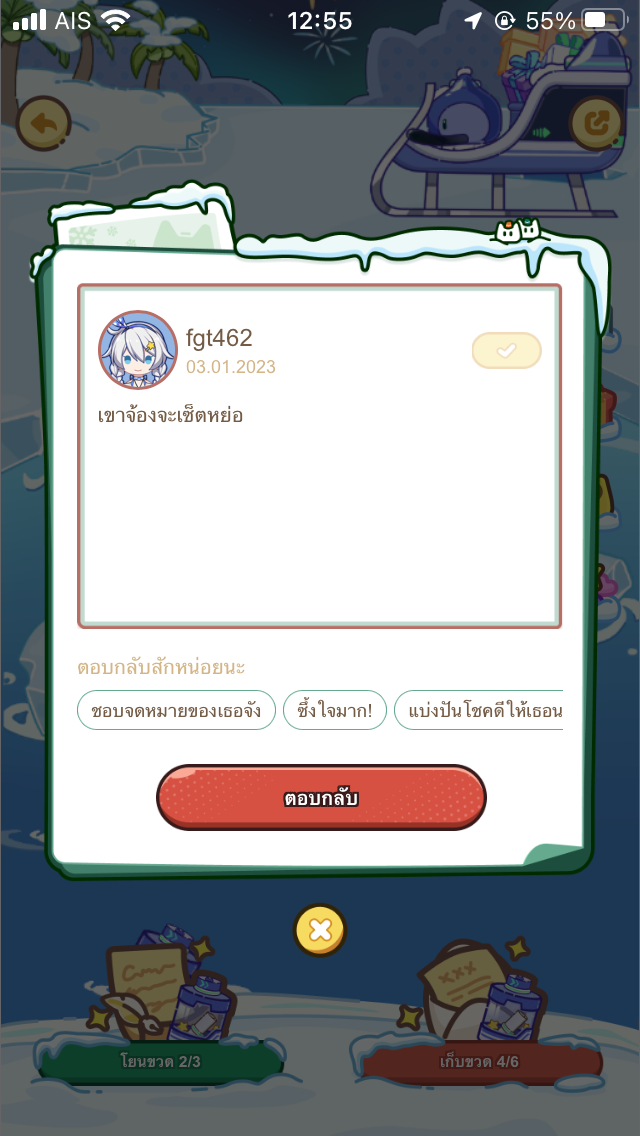Select the ชอบจดหมายของเธอจัง quick reply chip
Screen dimensions: 640x1136
(176, 711)
